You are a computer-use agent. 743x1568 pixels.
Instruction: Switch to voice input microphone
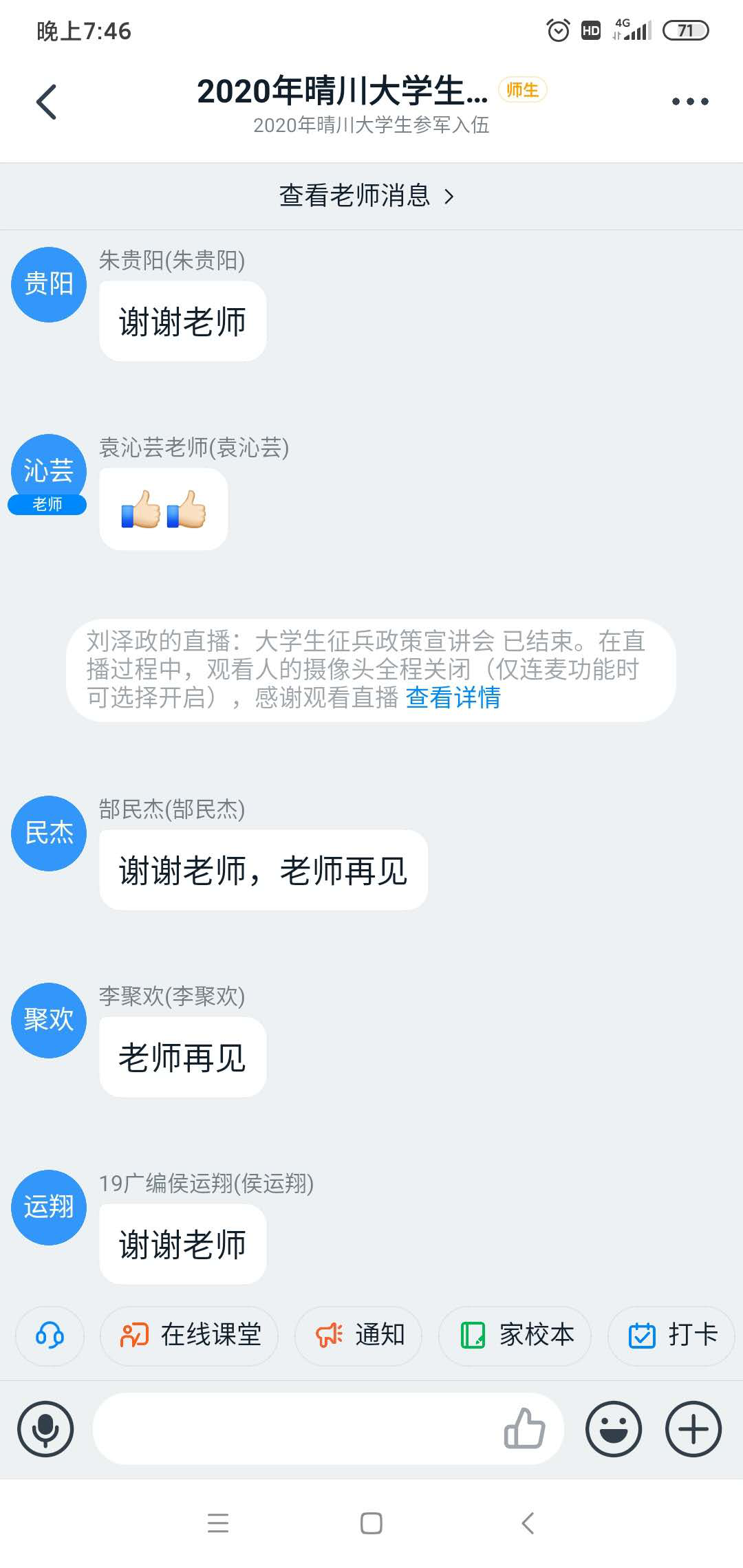pos(45,1429)
